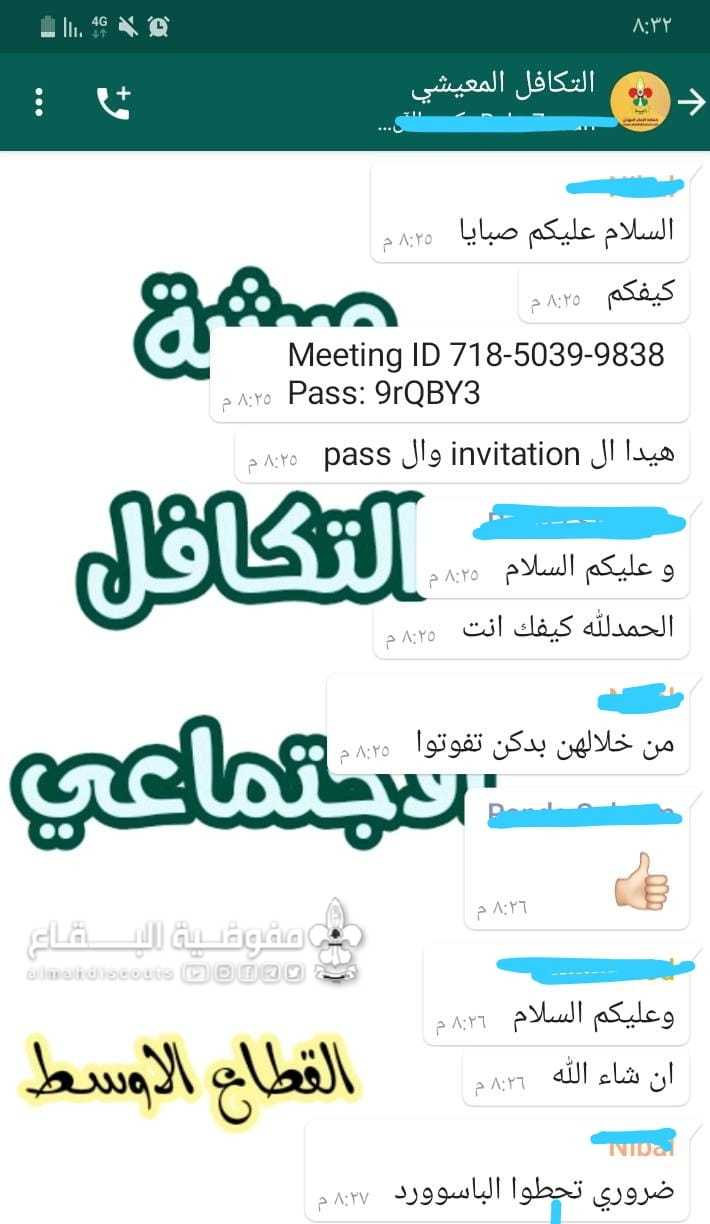The image size is (710, 1224).
Task: Start a group call
Action: click(x=114, y=102)
